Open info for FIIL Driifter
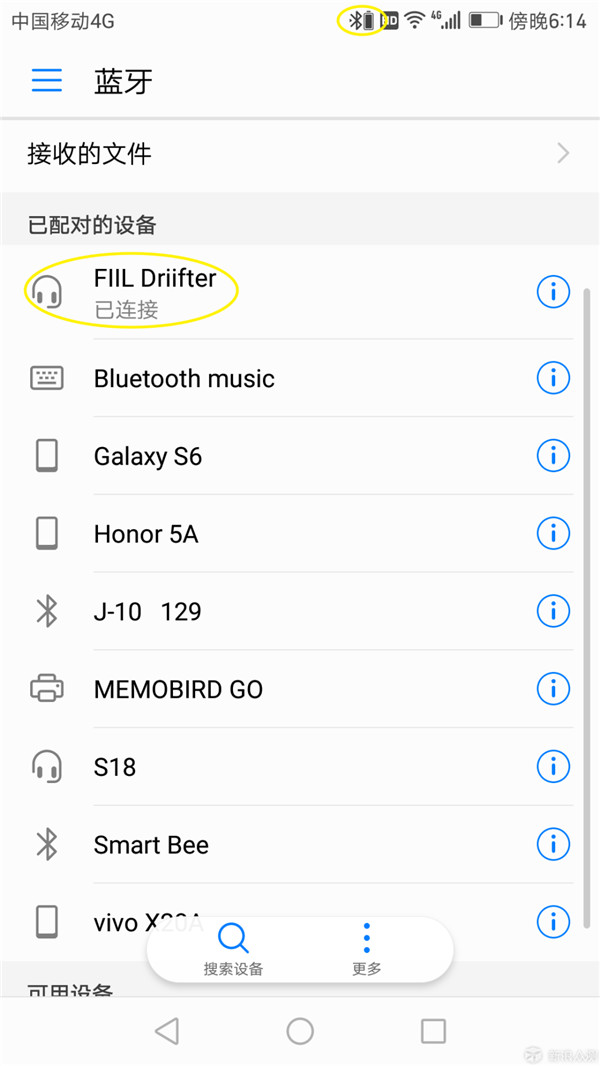 (x=553, y=292)
